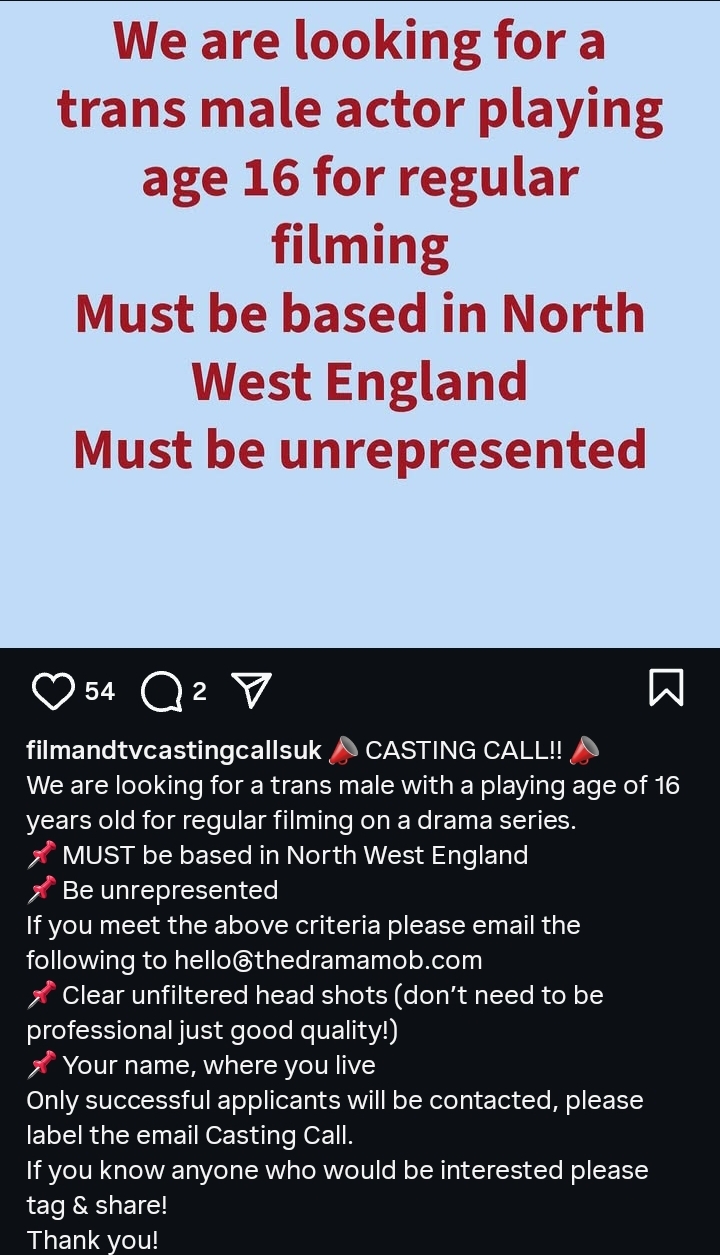This screenshot has width=720, height=1255.
Task: Open the casting call image post
Action: (x=360, y=324)
